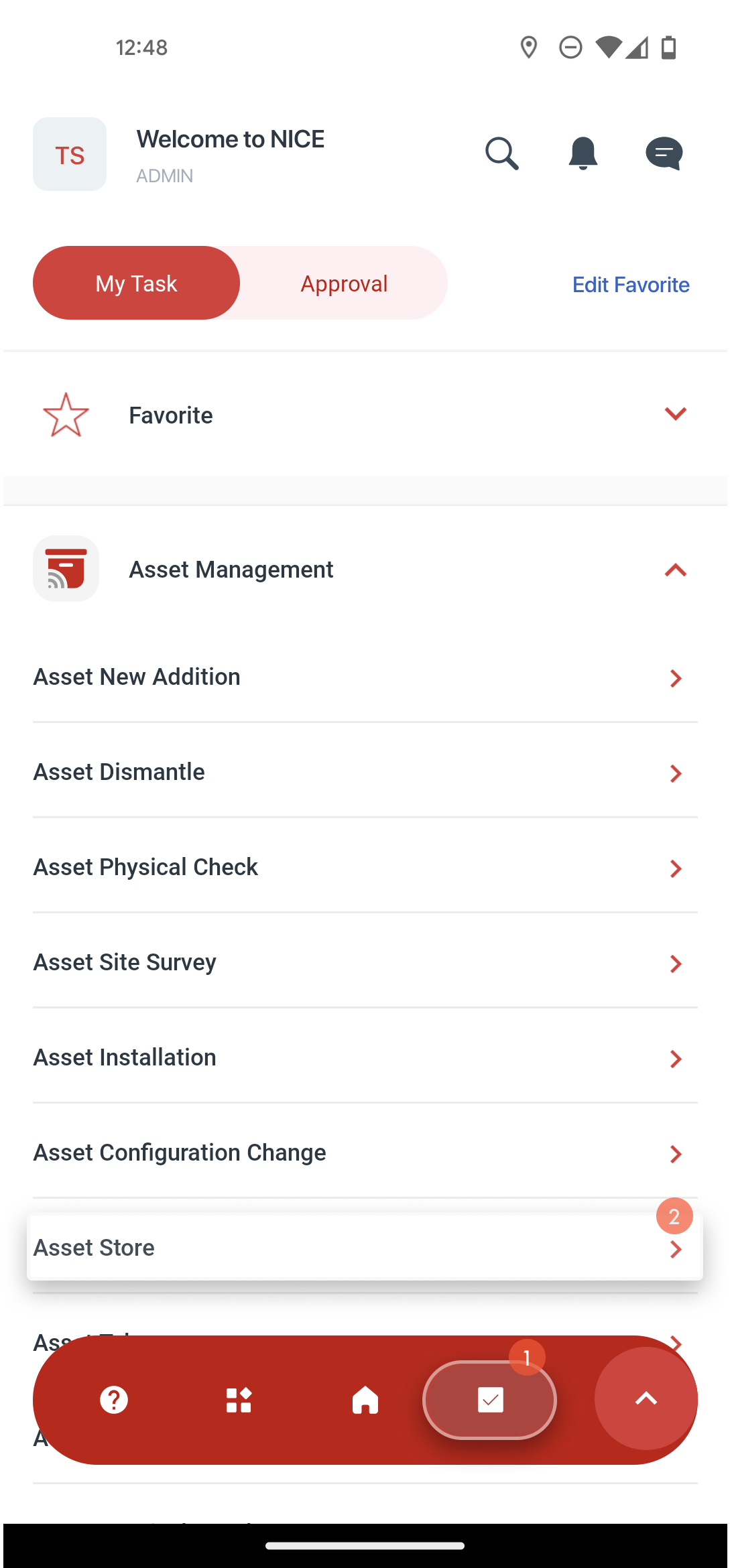The image size is (730, 1568).
Task: Open Asset Store row
Action: 365,1247
